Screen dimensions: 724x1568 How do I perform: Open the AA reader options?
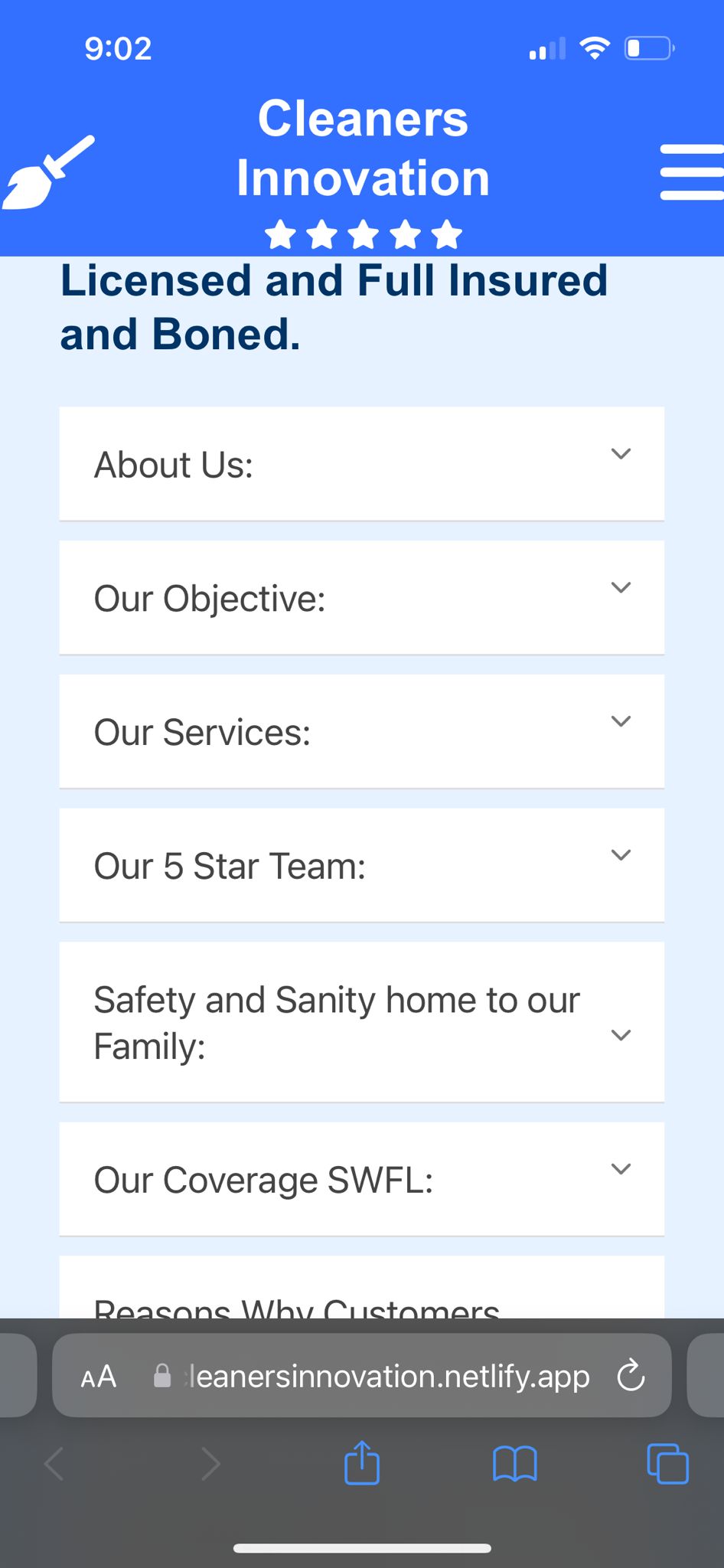[99, 1377]
